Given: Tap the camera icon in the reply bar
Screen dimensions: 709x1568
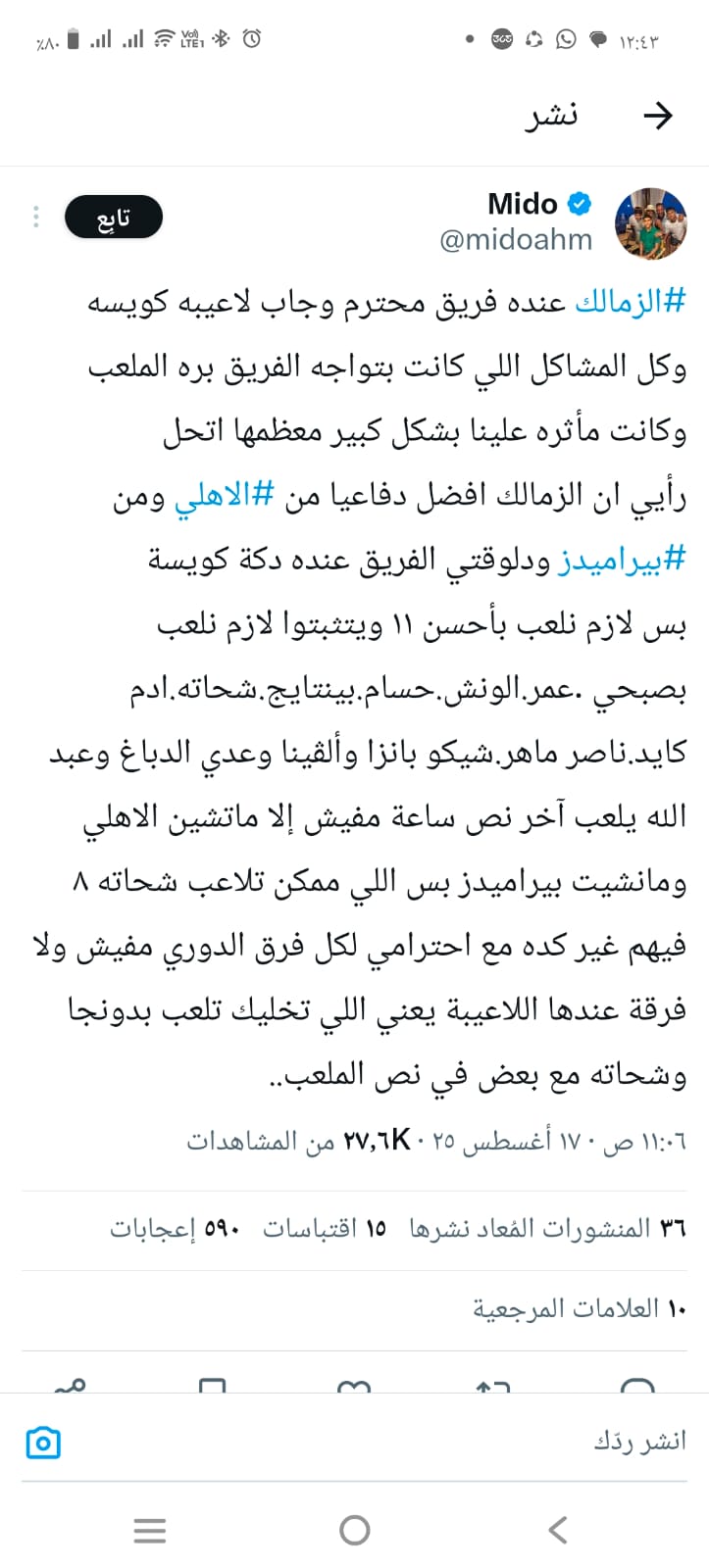Looking at the screenshot, I should pyautogui.click(x=42, y=1442).
